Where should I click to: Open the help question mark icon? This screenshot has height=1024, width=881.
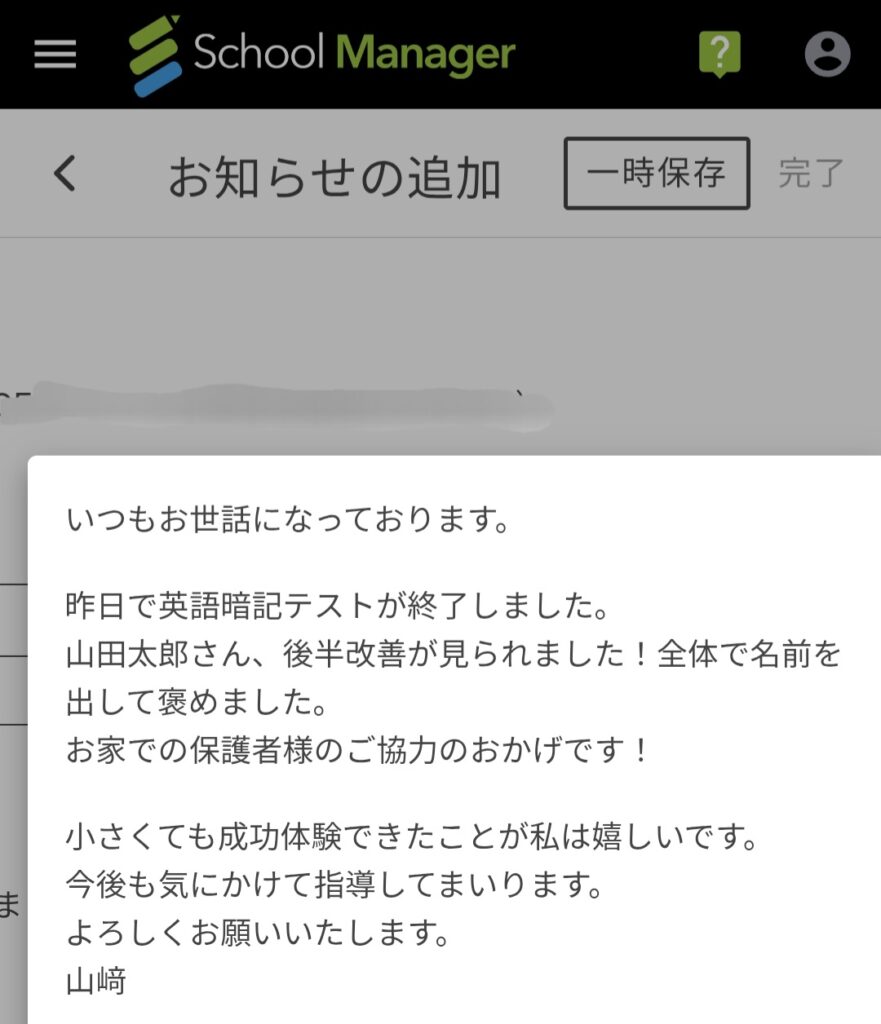coord(719,52)
